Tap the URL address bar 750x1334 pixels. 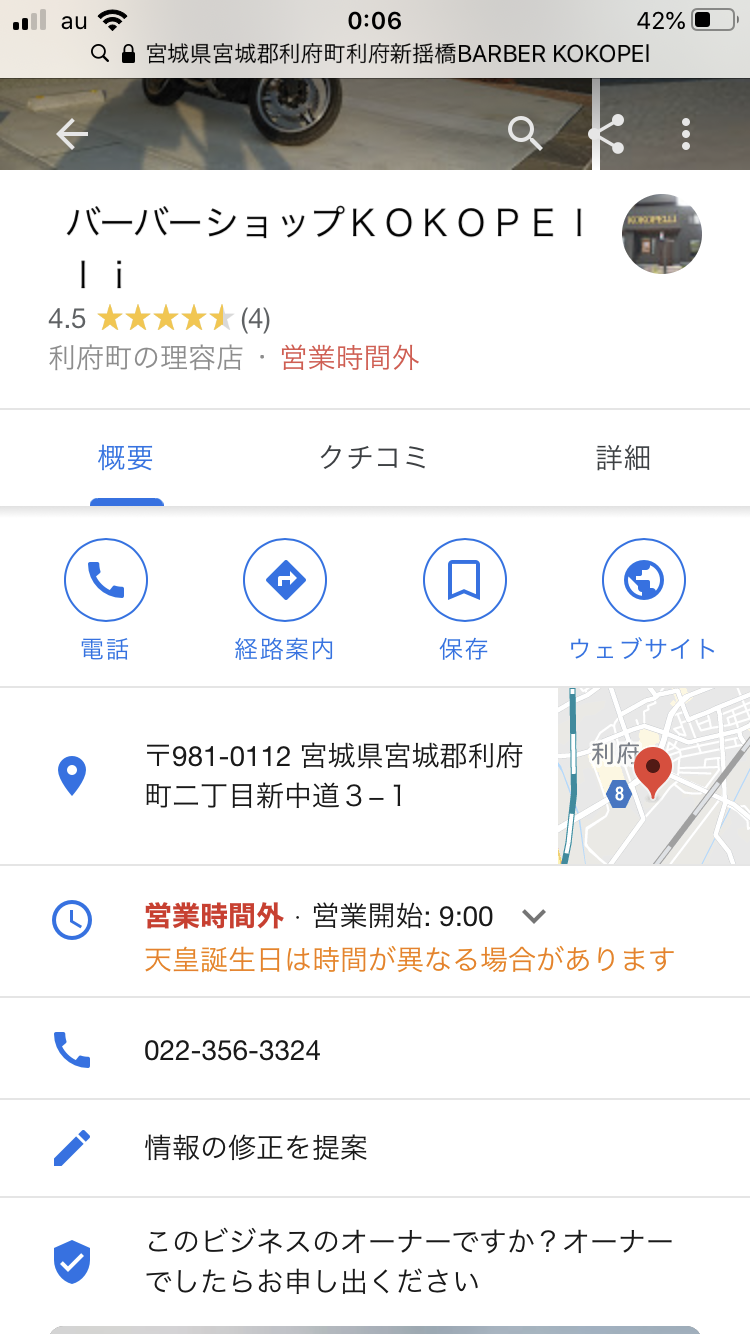point(375,54)
